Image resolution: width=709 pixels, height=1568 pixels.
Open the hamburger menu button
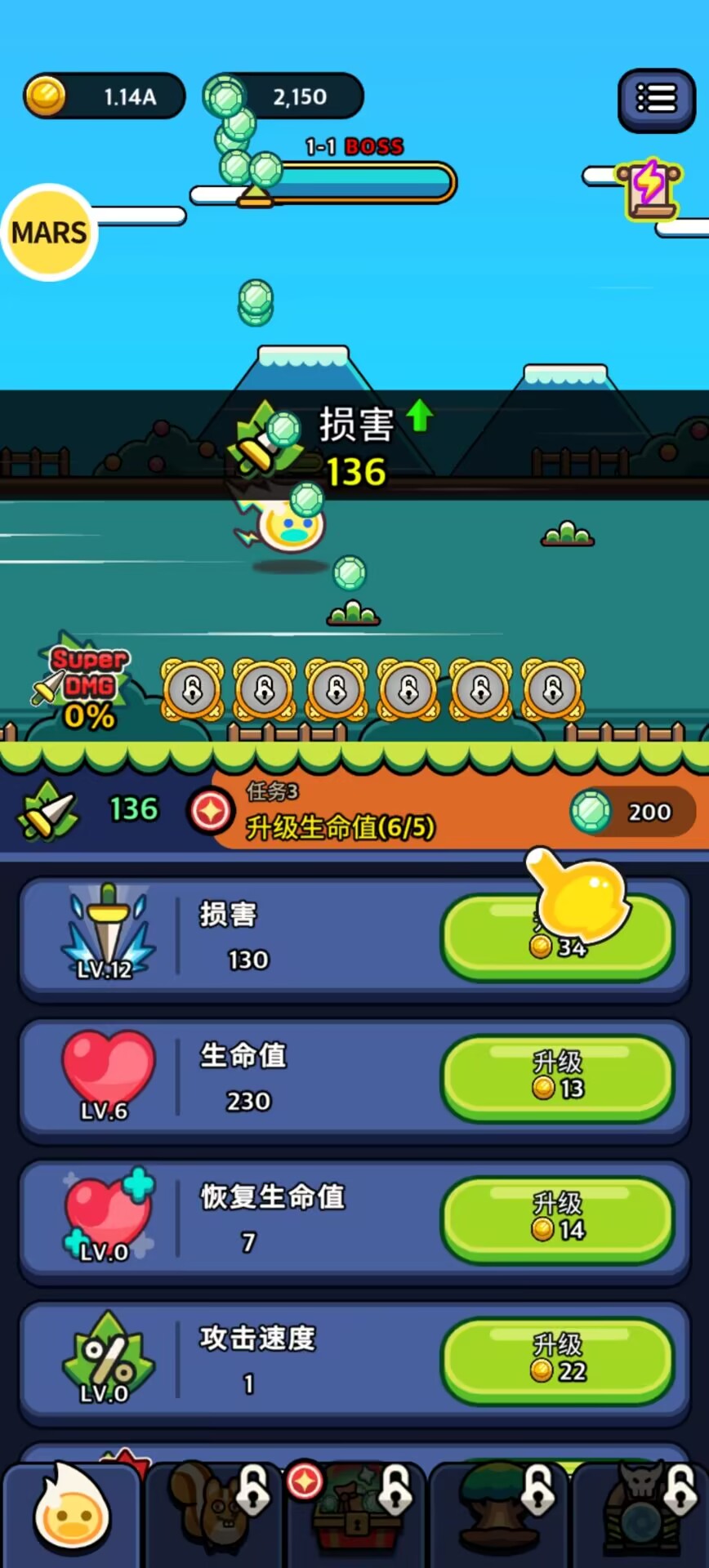click(656, 100)
